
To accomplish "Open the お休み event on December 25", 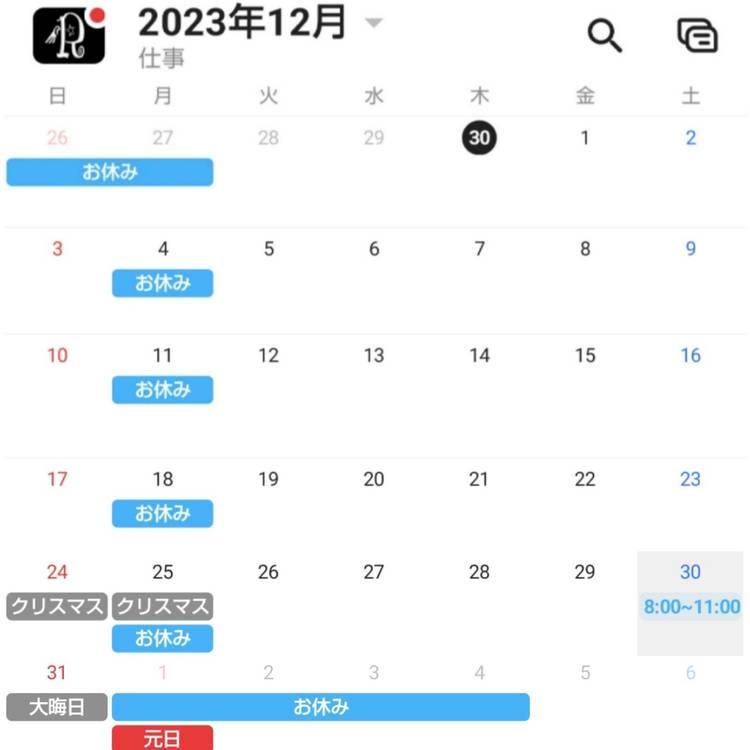I will click(162, 637).
